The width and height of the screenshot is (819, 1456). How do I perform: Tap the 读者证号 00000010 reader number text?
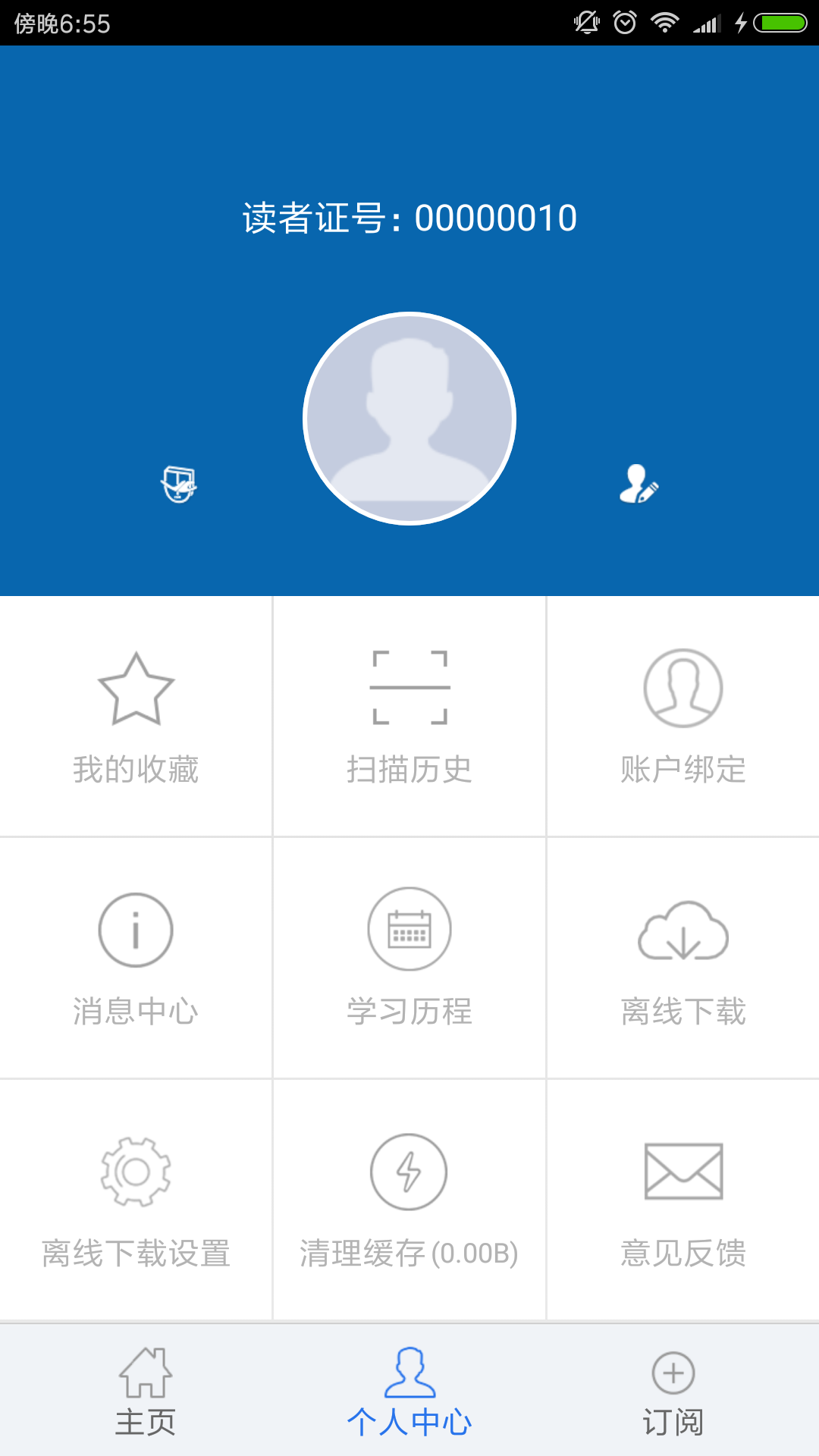(409, 218)
